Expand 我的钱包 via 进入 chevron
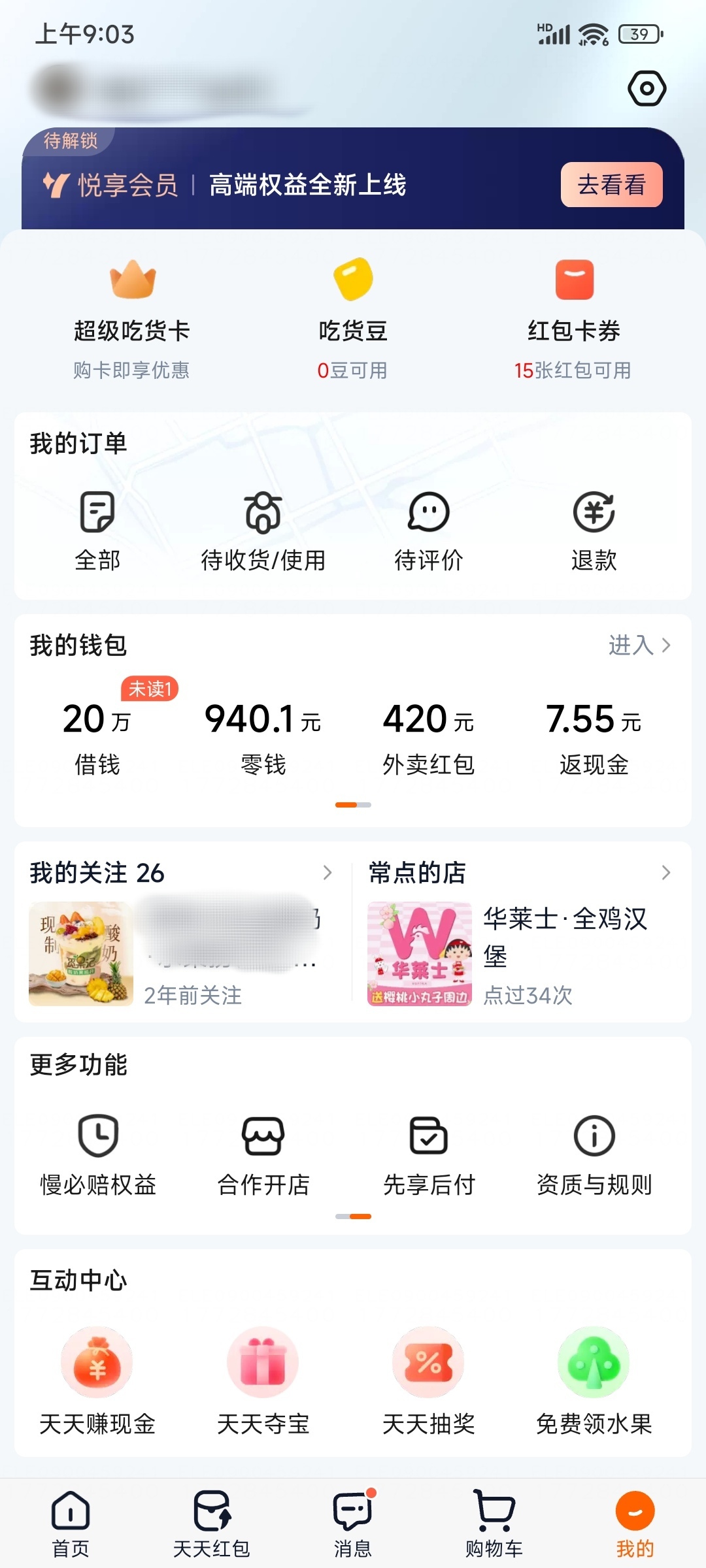This screenshot has width=706, height=1568. [664, 644]
